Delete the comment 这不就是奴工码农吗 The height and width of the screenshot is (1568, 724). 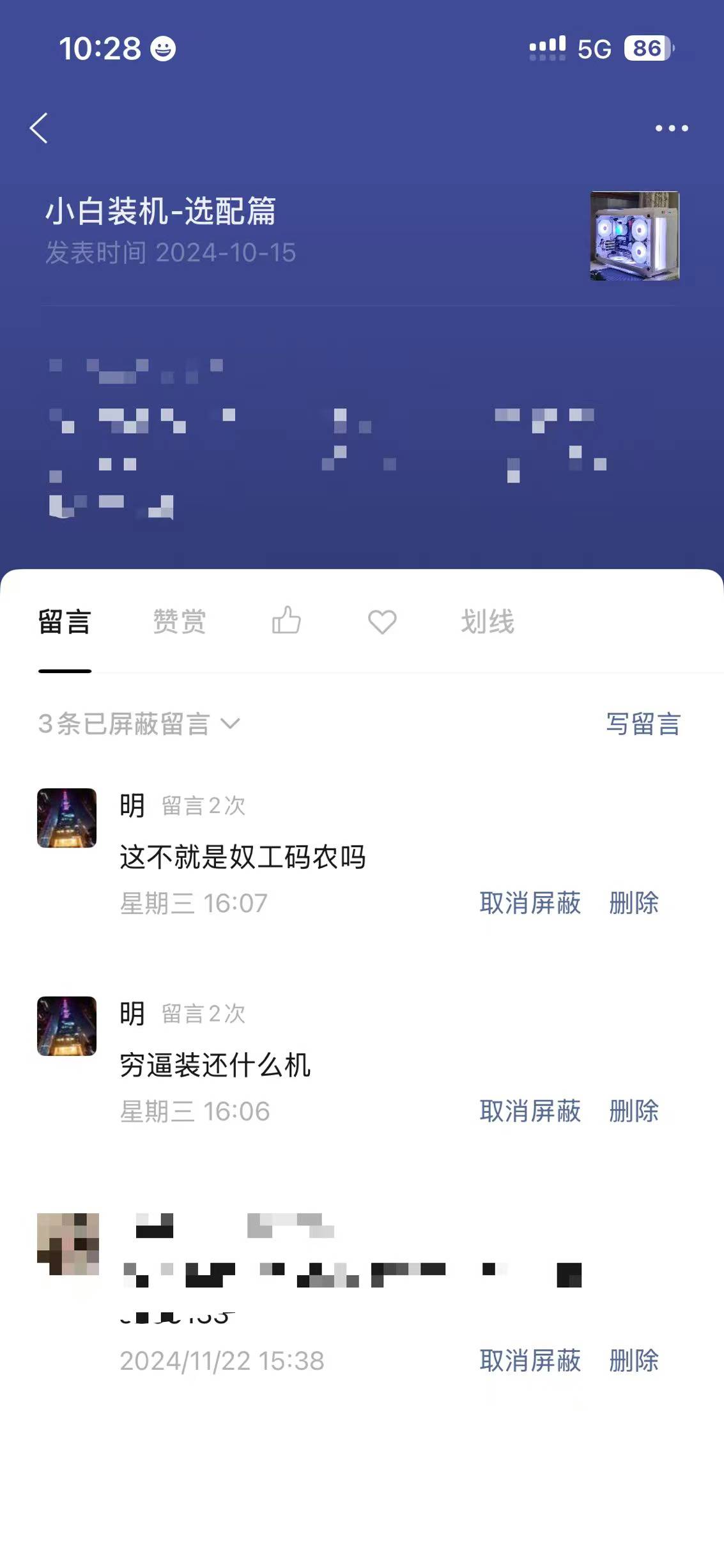[633, 903]
